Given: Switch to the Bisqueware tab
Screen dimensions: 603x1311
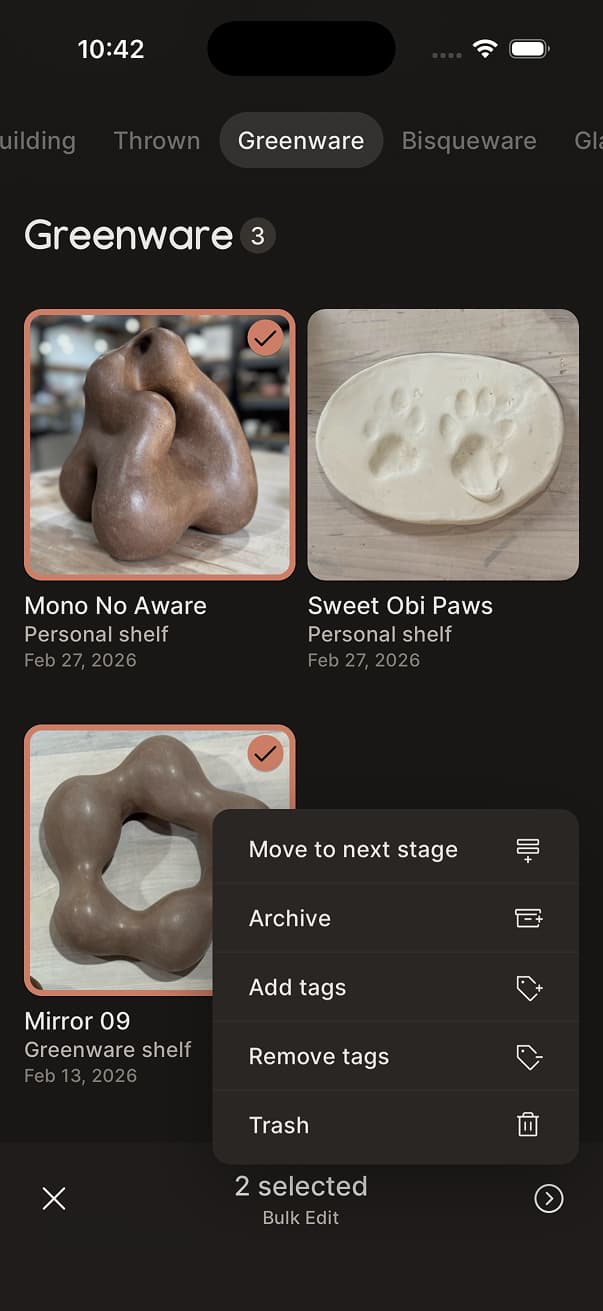Looking at the screenshot, I should (469, 140).
